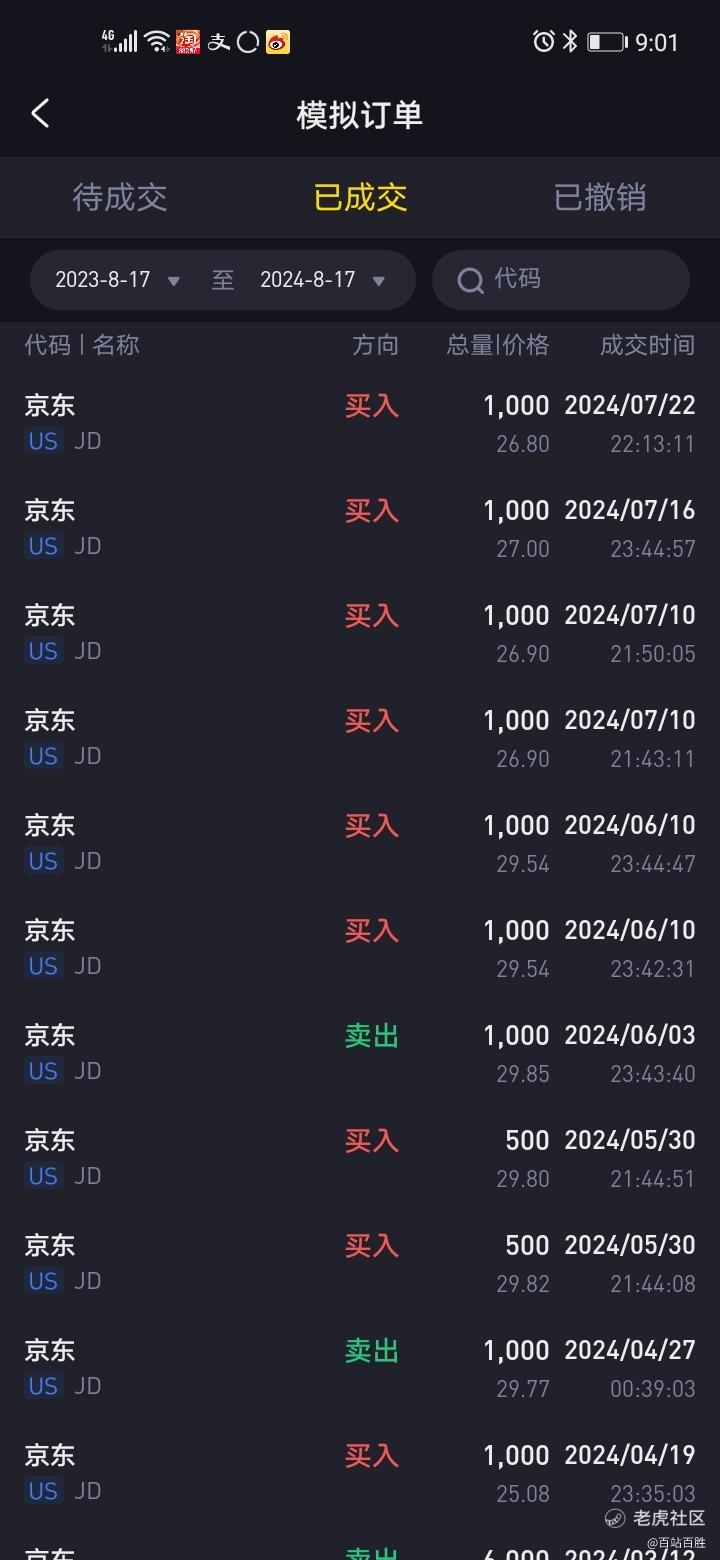Open the JD buy order at 21:43:11
Image resolution: width=720 pixels, height=1560 pixels.
tap(360, 738)
